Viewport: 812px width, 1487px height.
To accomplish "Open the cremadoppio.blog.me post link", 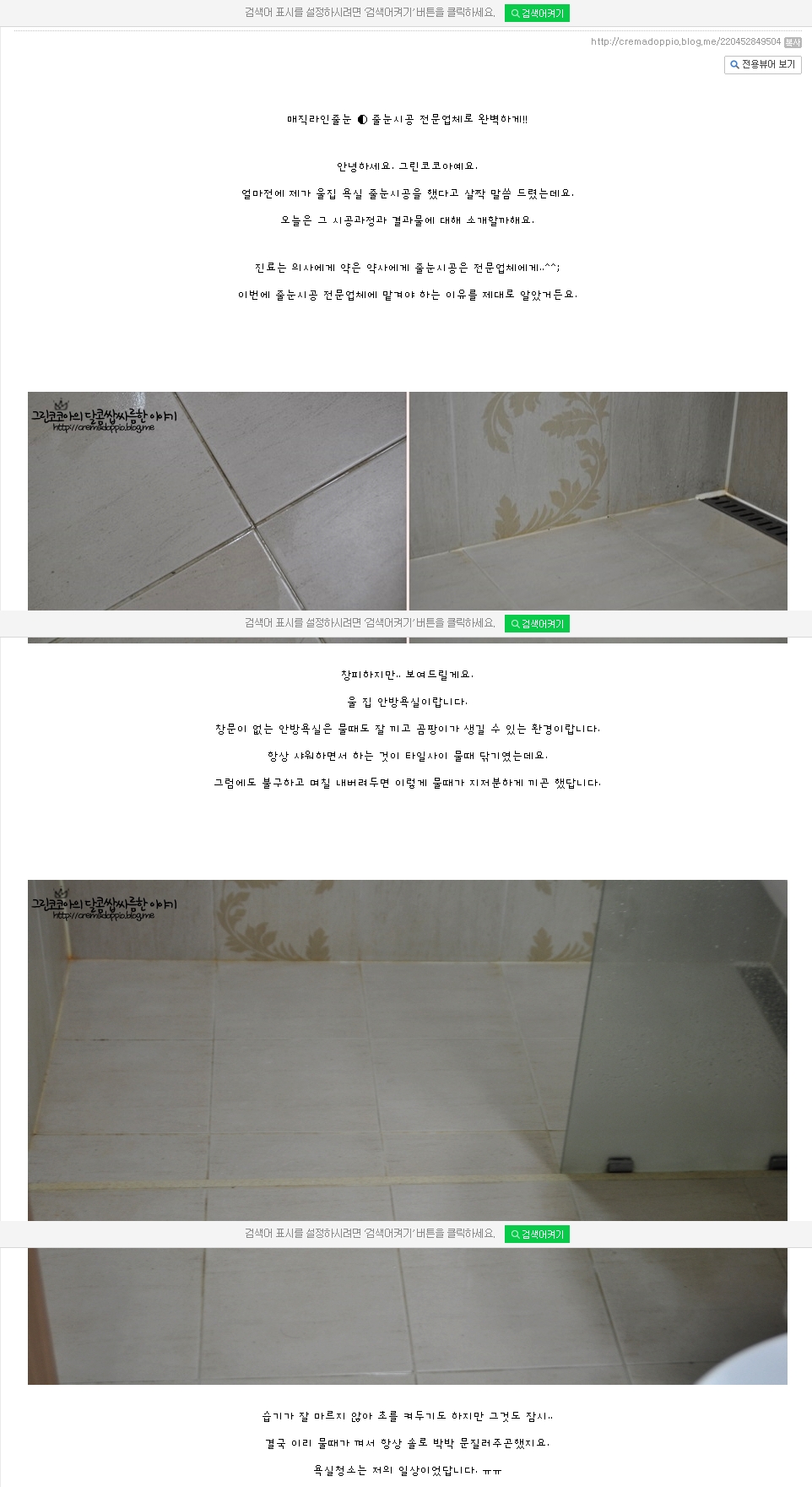I will coord(685,42).
